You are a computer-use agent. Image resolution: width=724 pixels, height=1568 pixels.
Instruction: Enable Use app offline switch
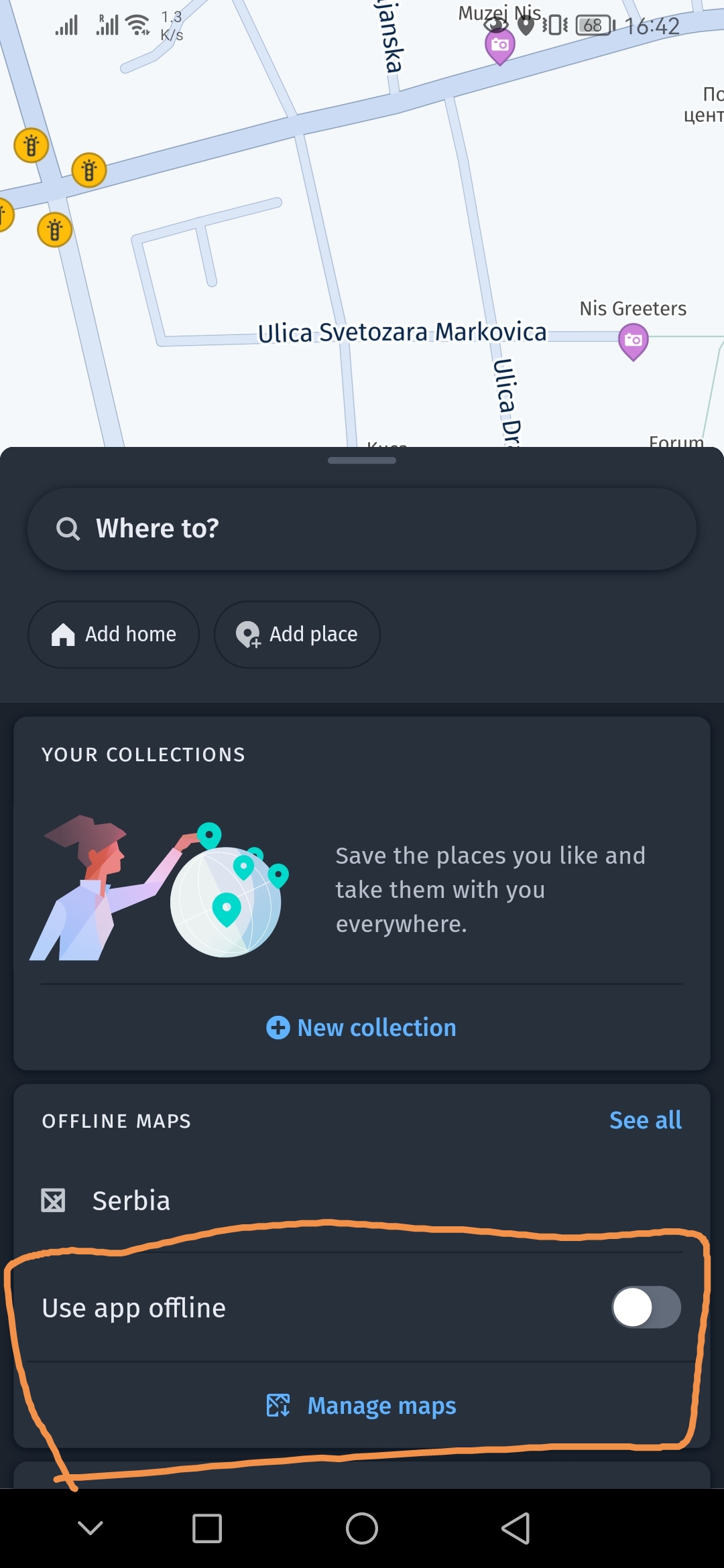[646, 1307]
